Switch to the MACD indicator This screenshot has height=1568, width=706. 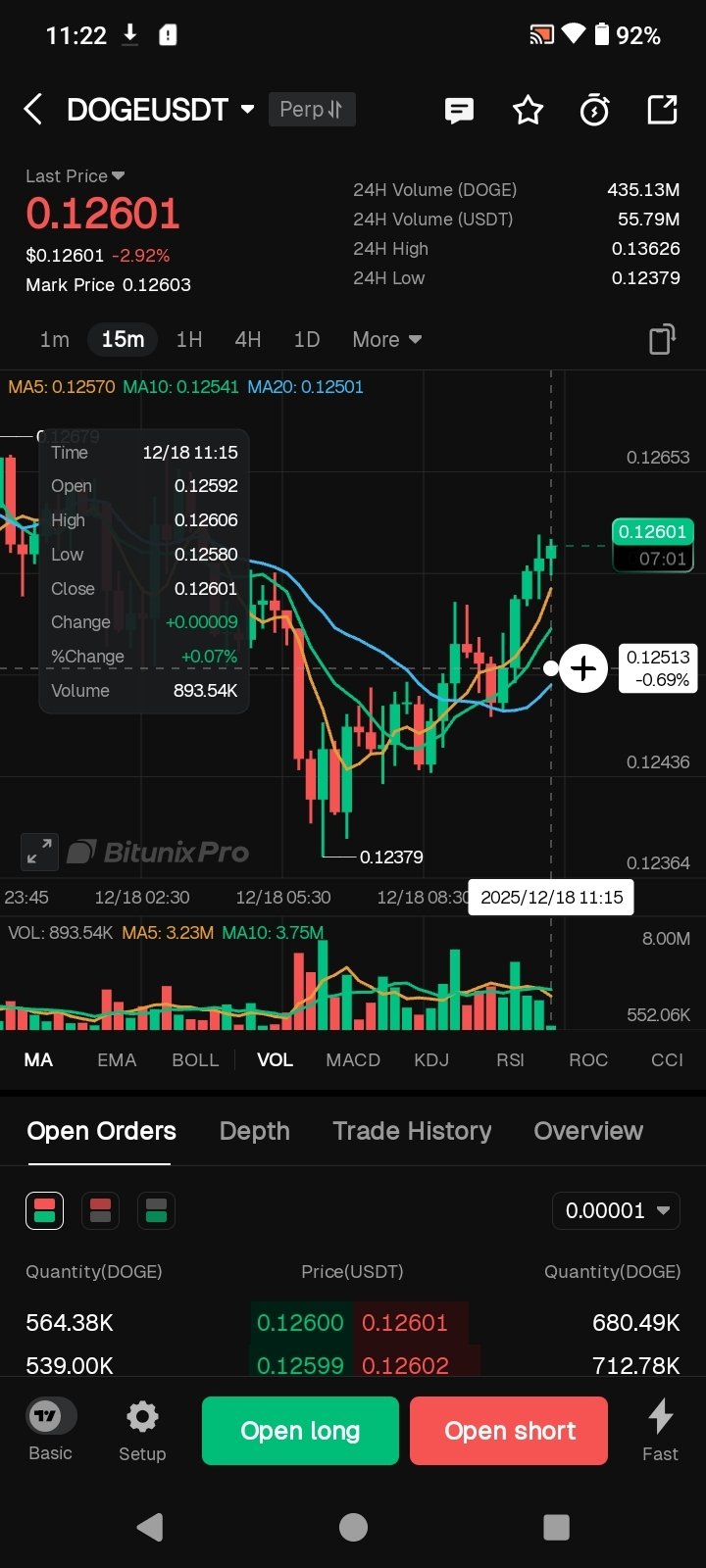coord(353,1059)
